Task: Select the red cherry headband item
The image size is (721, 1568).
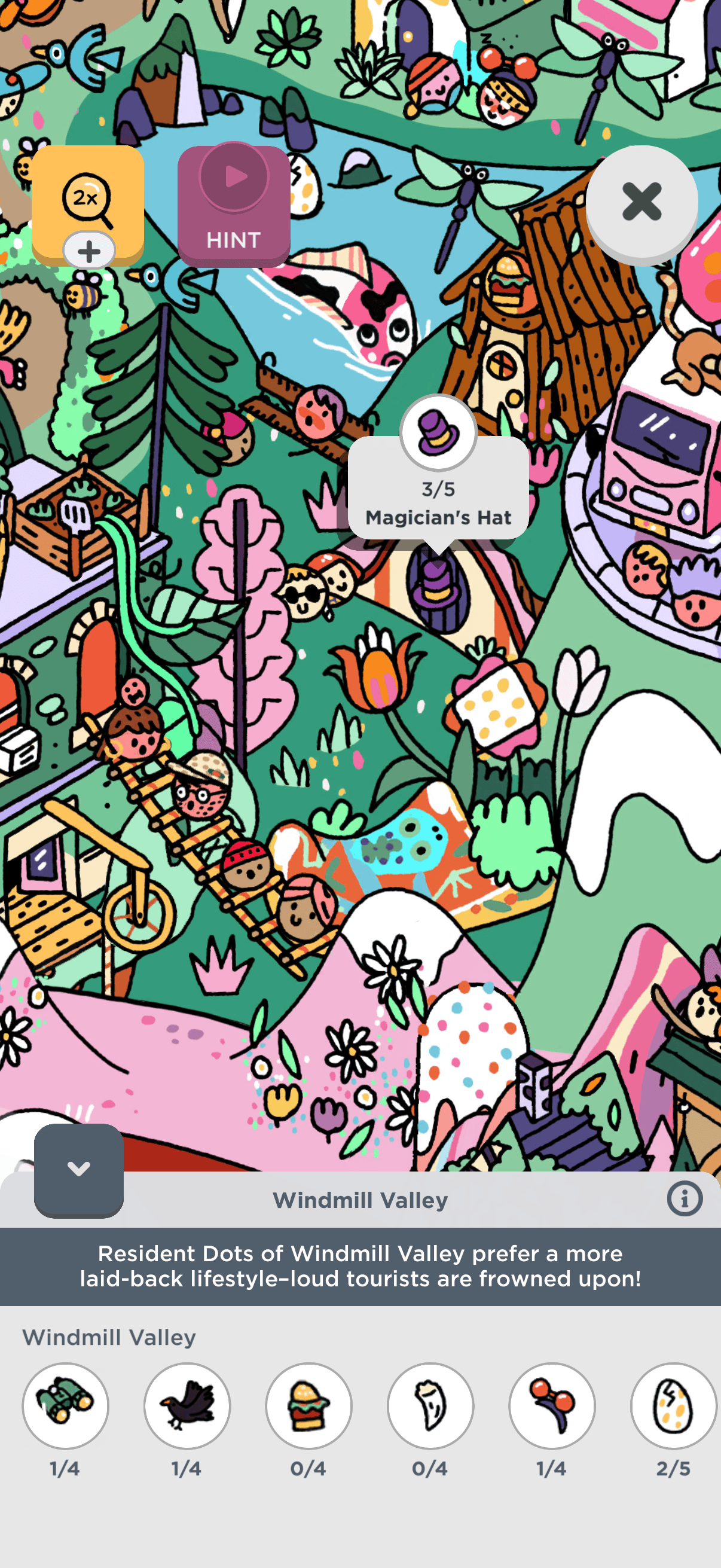Action: (552, 1405)
